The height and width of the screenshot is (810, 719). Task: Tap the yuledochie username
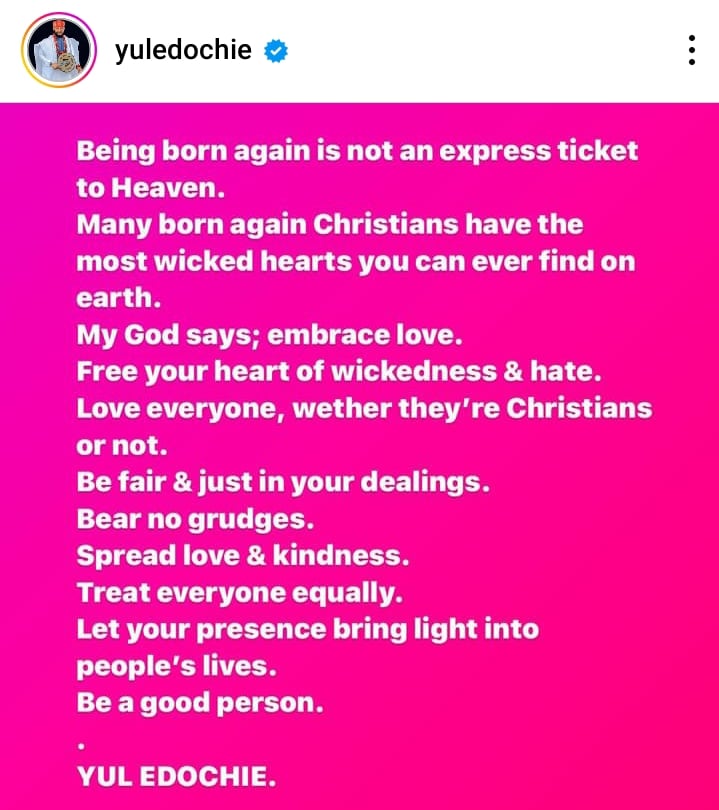pyautogui.click(x=182, y=50)
